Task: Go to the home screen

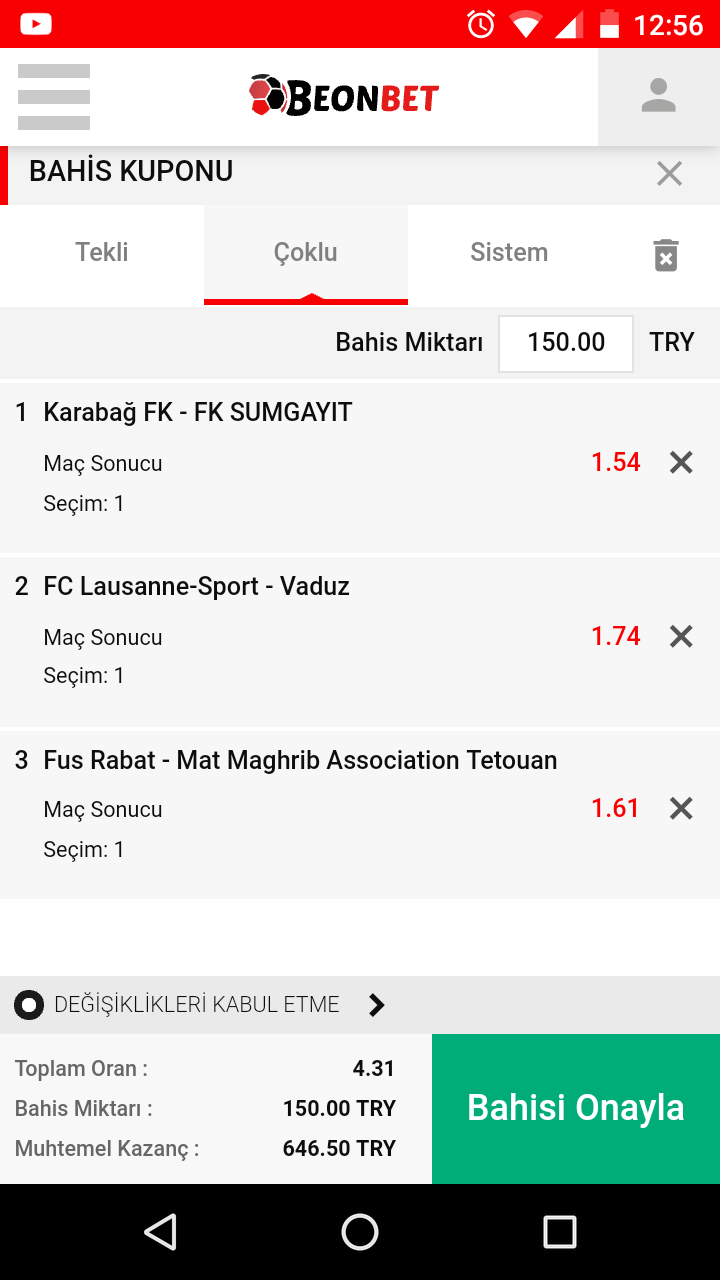Action: (x=360, y=1232)
